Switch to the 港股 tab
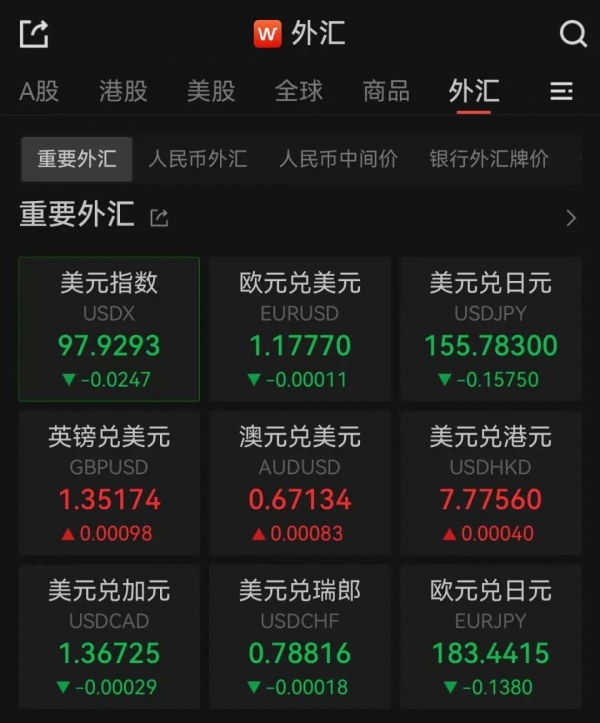Image resolution: width=600 pixels, height=723 pixels. [x=123, y=92]
